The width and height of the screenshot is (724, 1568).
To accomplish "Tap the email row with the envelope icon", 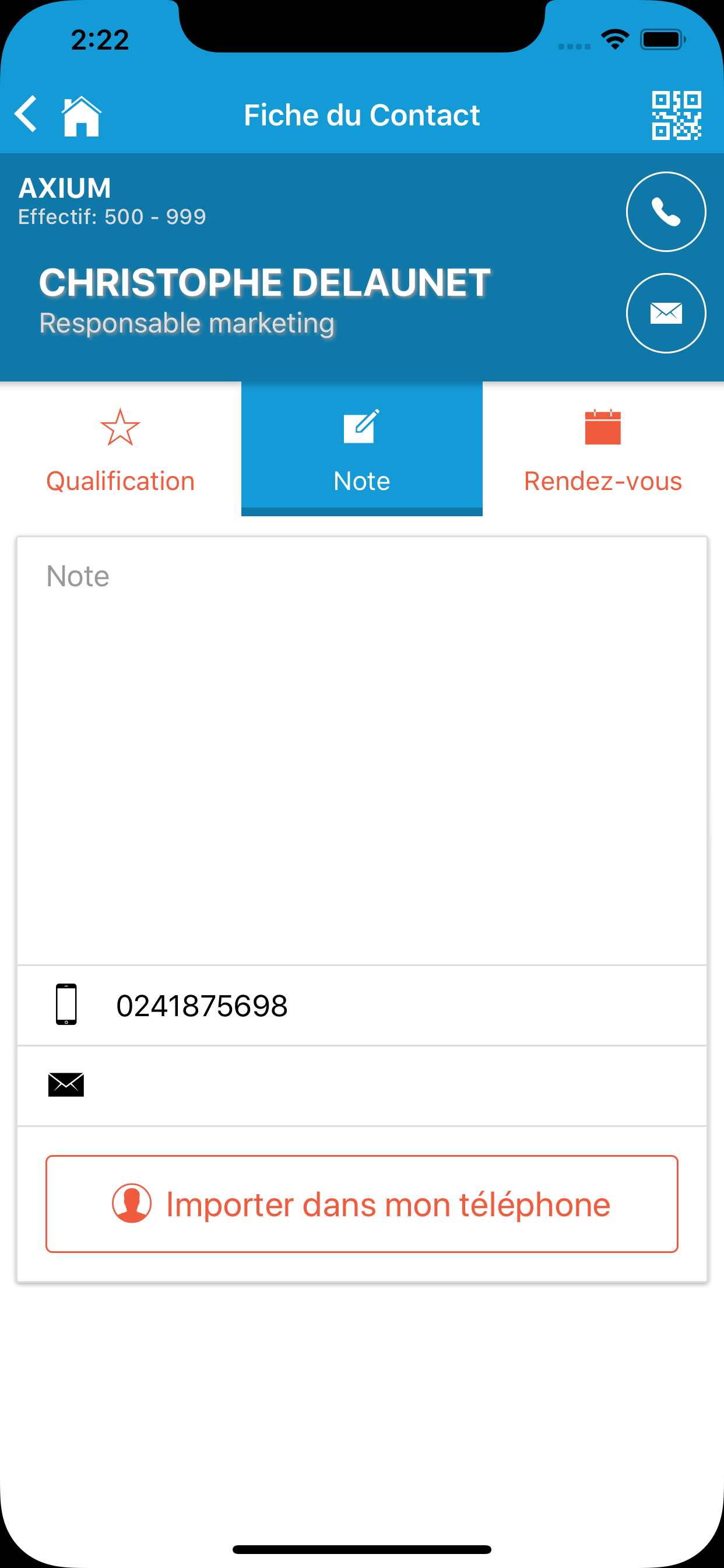I will [x=362, y=1086].
